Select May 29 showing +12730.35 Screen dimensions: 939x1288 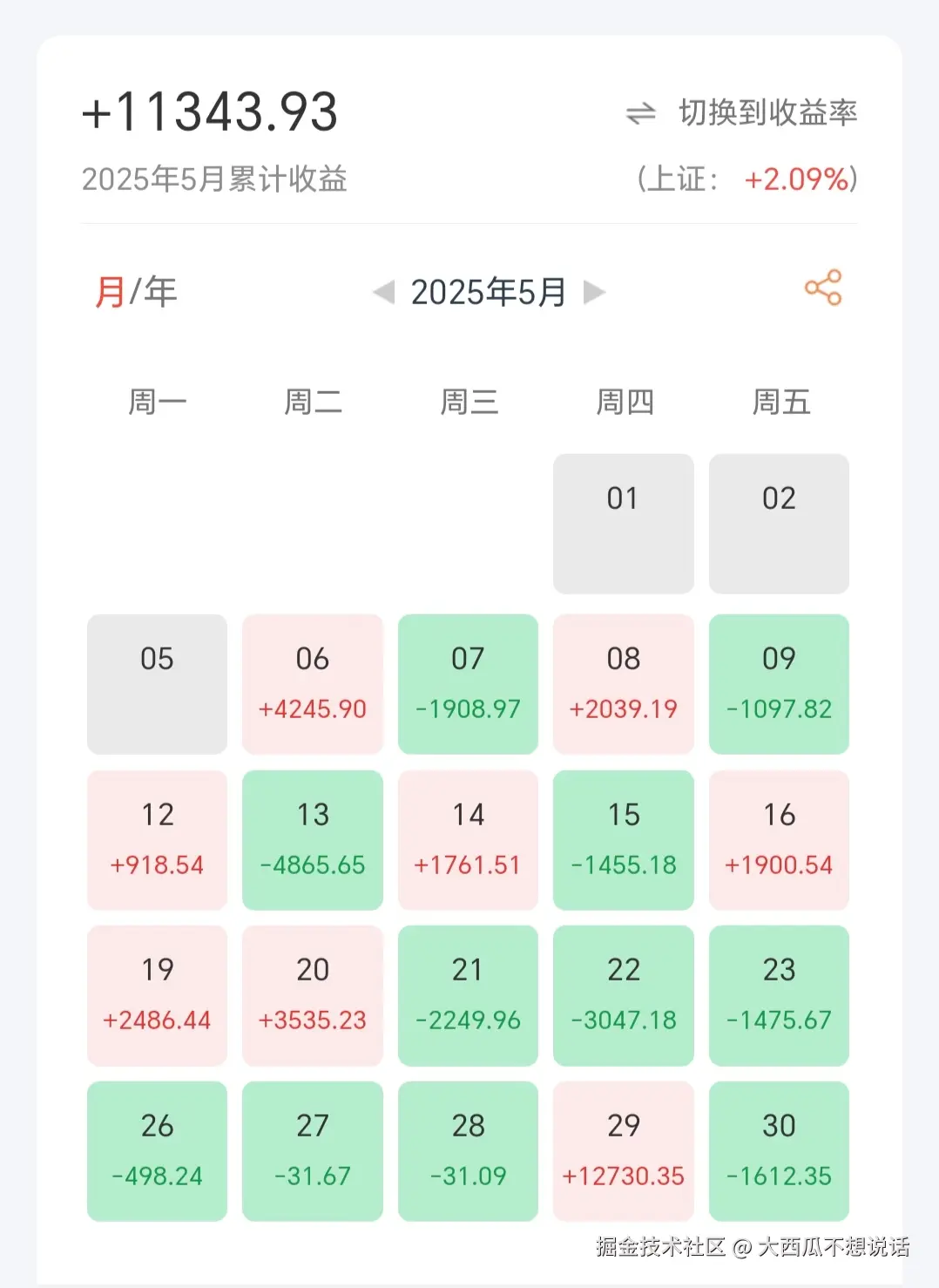pyautogui.click(x=623, y=1151)
